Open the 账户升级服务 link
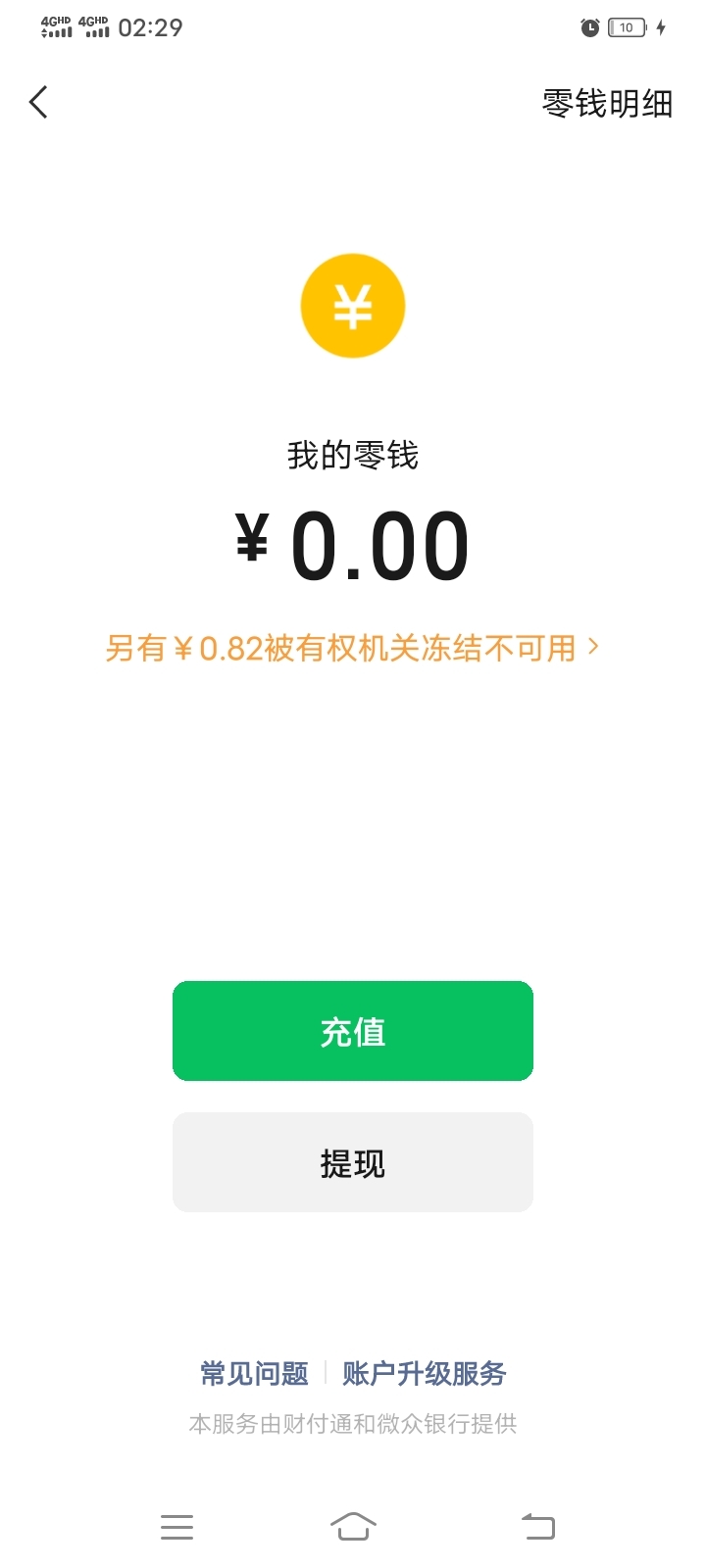Image resolution: width=706 pixels, height=1568 pixels. 424,1374
